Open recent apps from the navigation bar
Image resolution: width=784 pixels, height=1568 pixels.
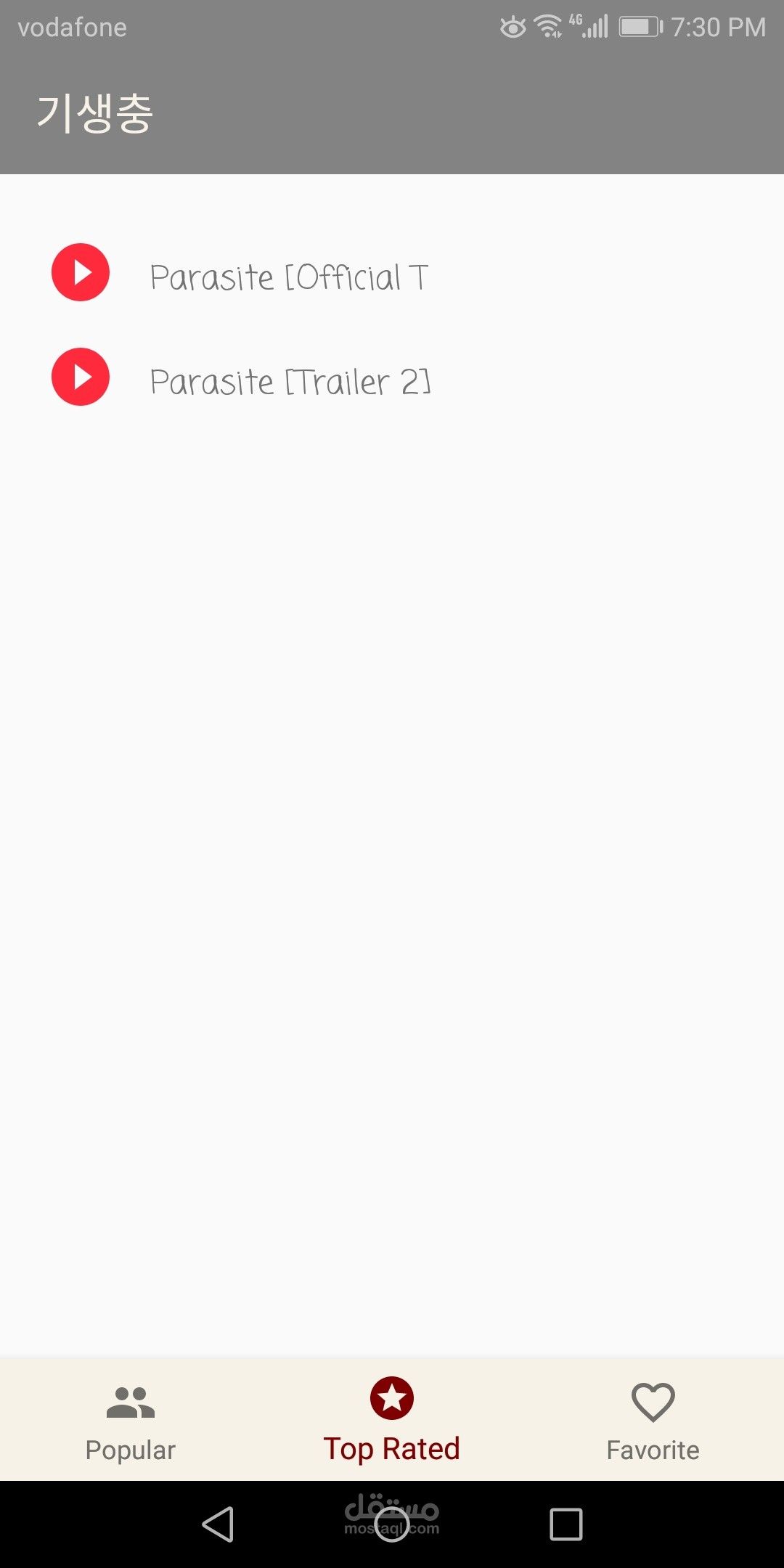[566, 1524]
